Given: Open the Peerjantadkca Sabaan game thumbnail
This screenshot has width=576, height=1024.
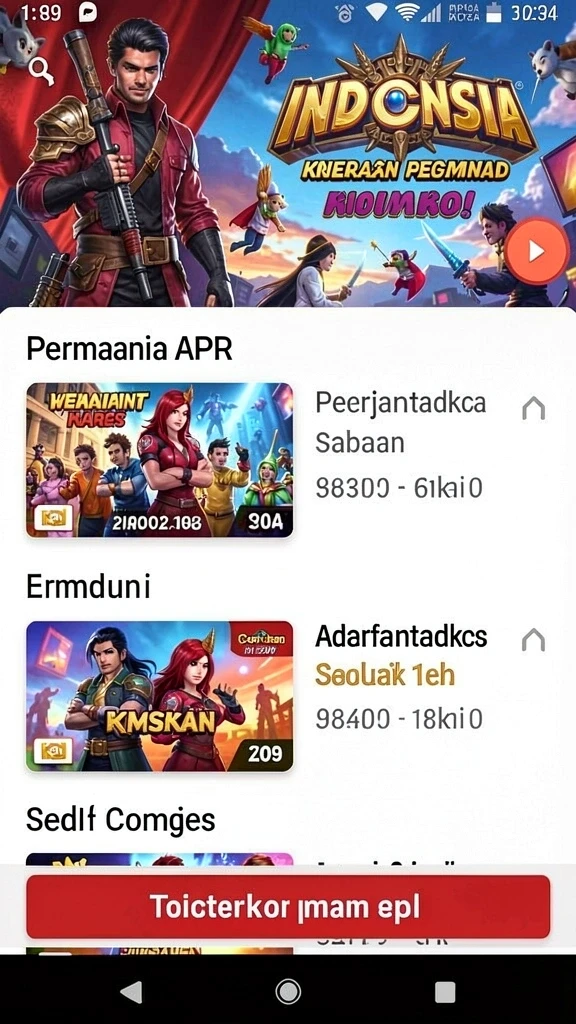Looking at the screenshot, I should click(159, 460).
